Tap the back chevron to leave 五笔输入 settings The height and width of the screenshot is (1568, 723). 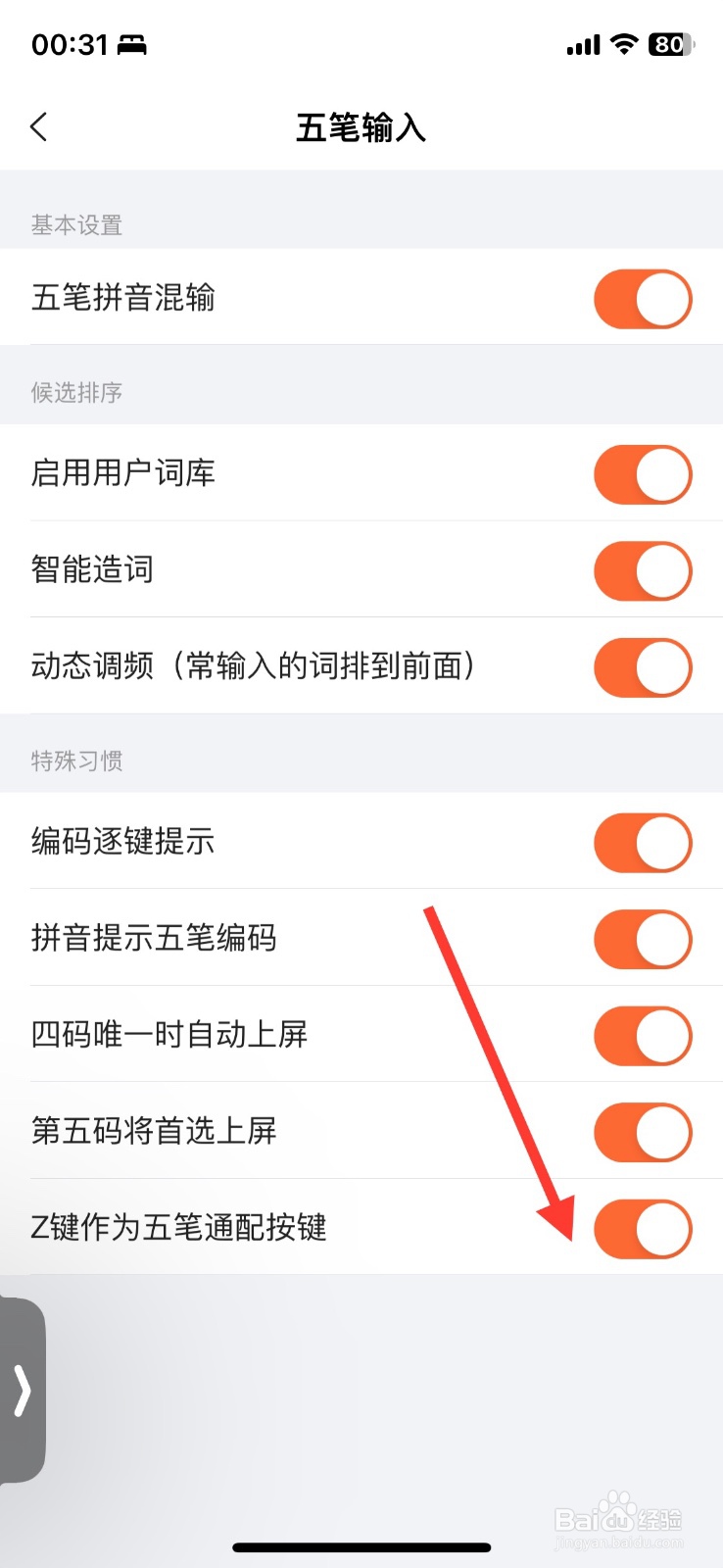pyautogui.click(x=38, y=127)
